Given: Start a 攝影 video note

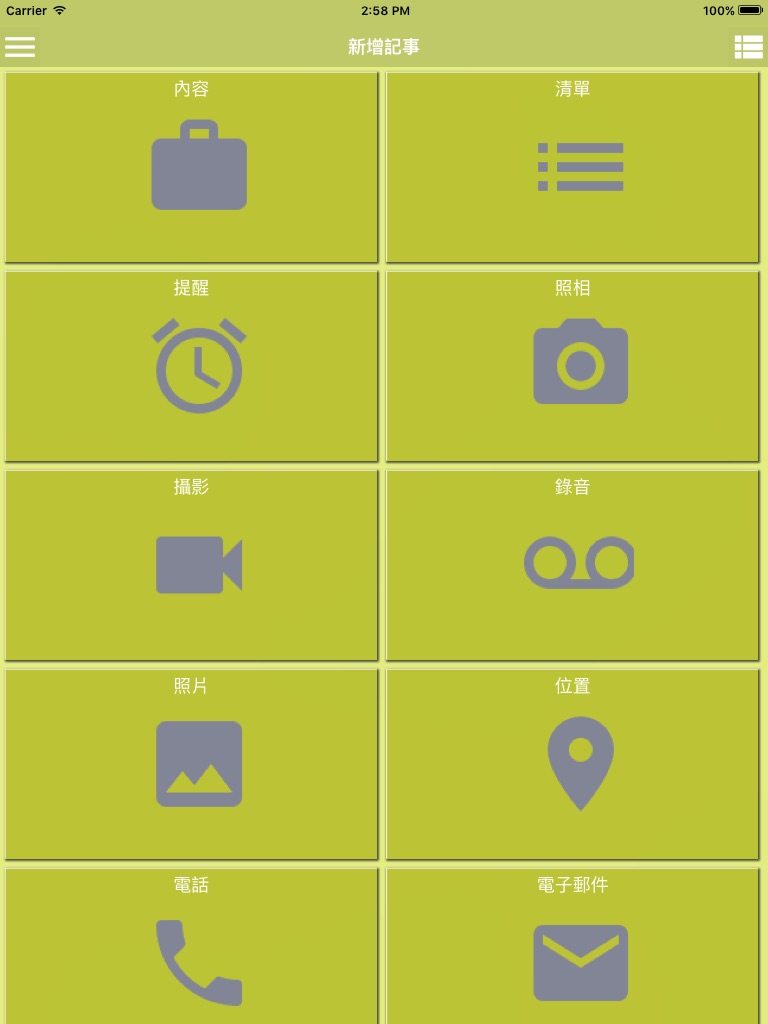Looking at the screenshot, I should (192, 565).
